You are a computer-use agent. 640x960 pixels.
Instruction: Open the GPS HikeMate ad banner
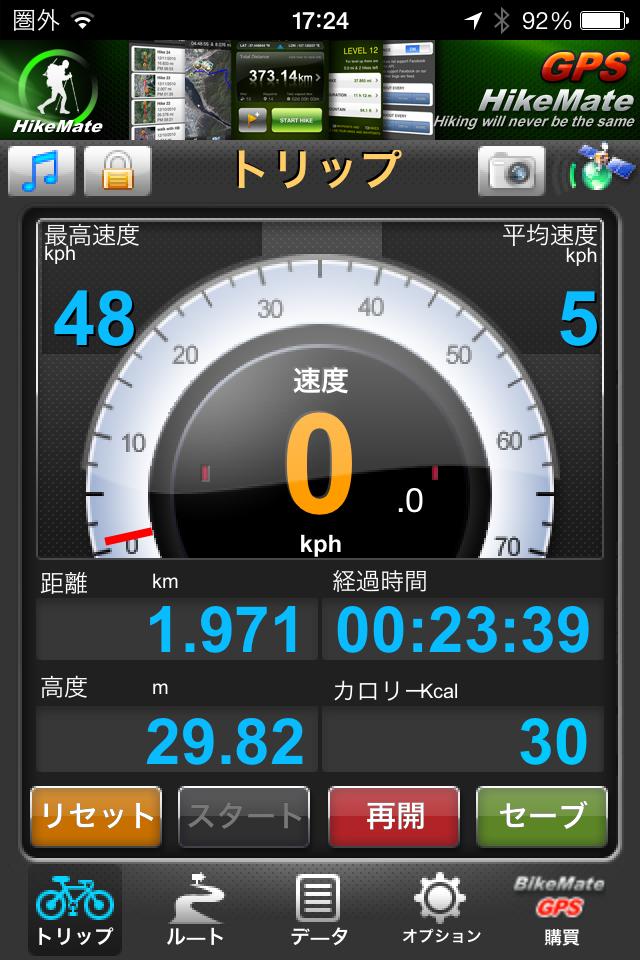pos(320,90)
